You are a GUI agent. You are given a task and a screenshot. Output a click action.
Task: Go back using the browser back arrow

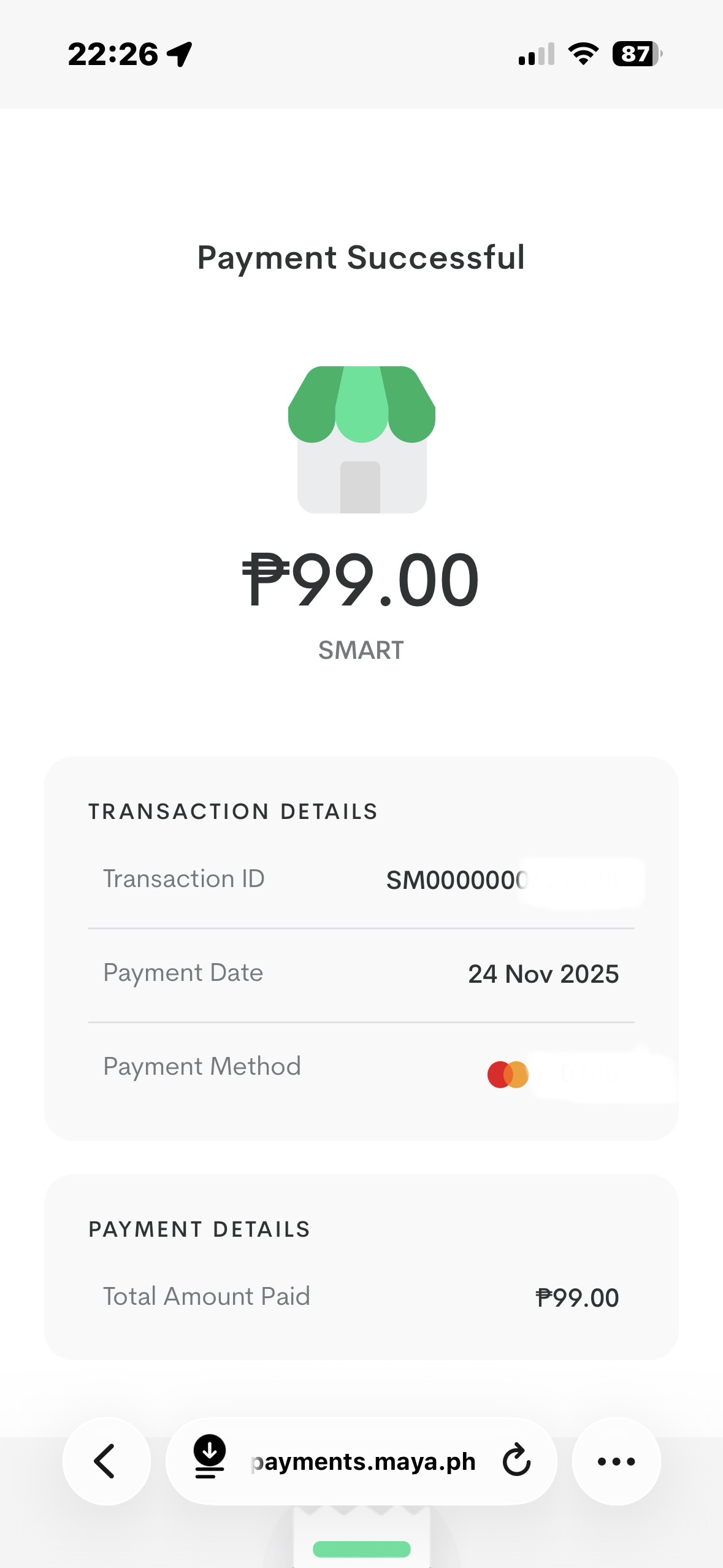click(106, 1461)
